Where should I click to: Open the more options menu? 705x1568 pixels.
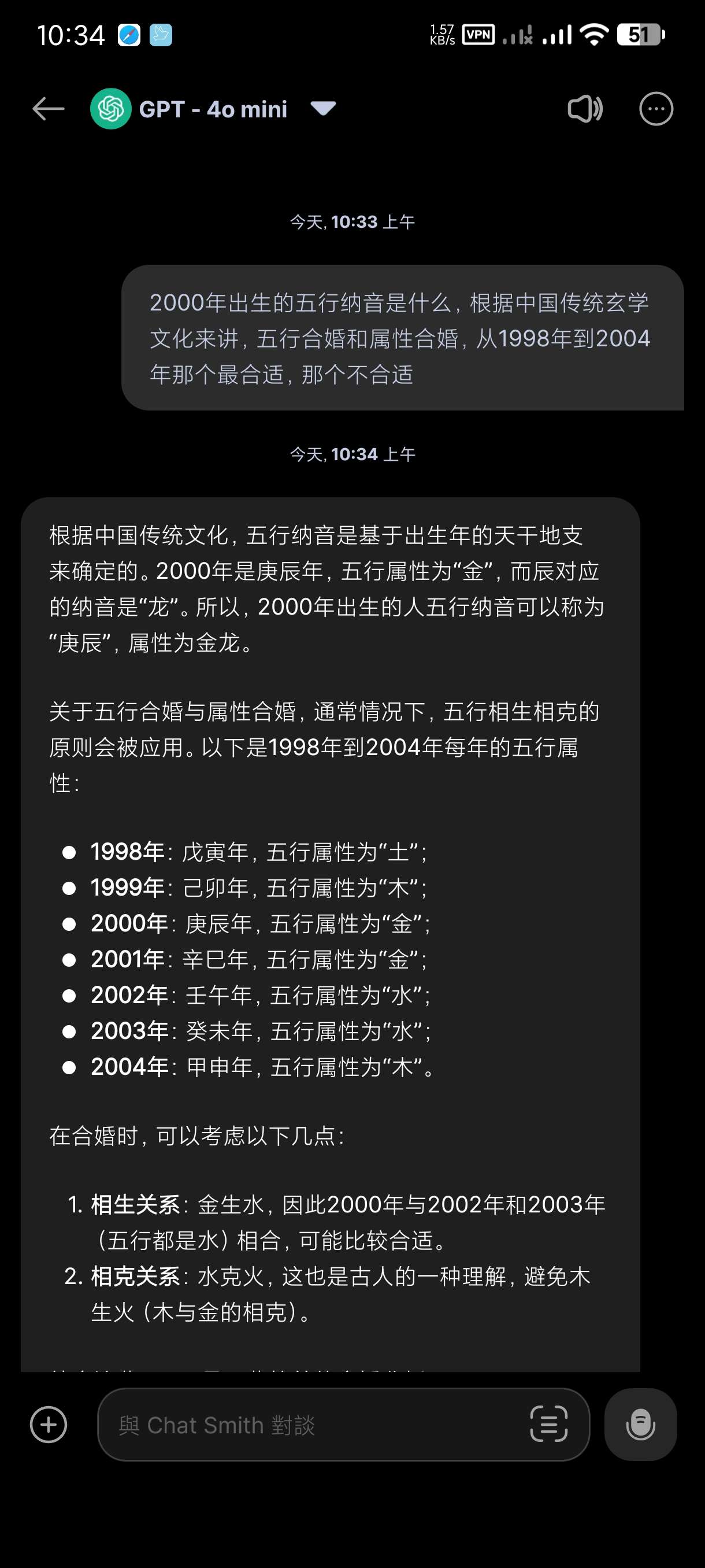point(656,109)
